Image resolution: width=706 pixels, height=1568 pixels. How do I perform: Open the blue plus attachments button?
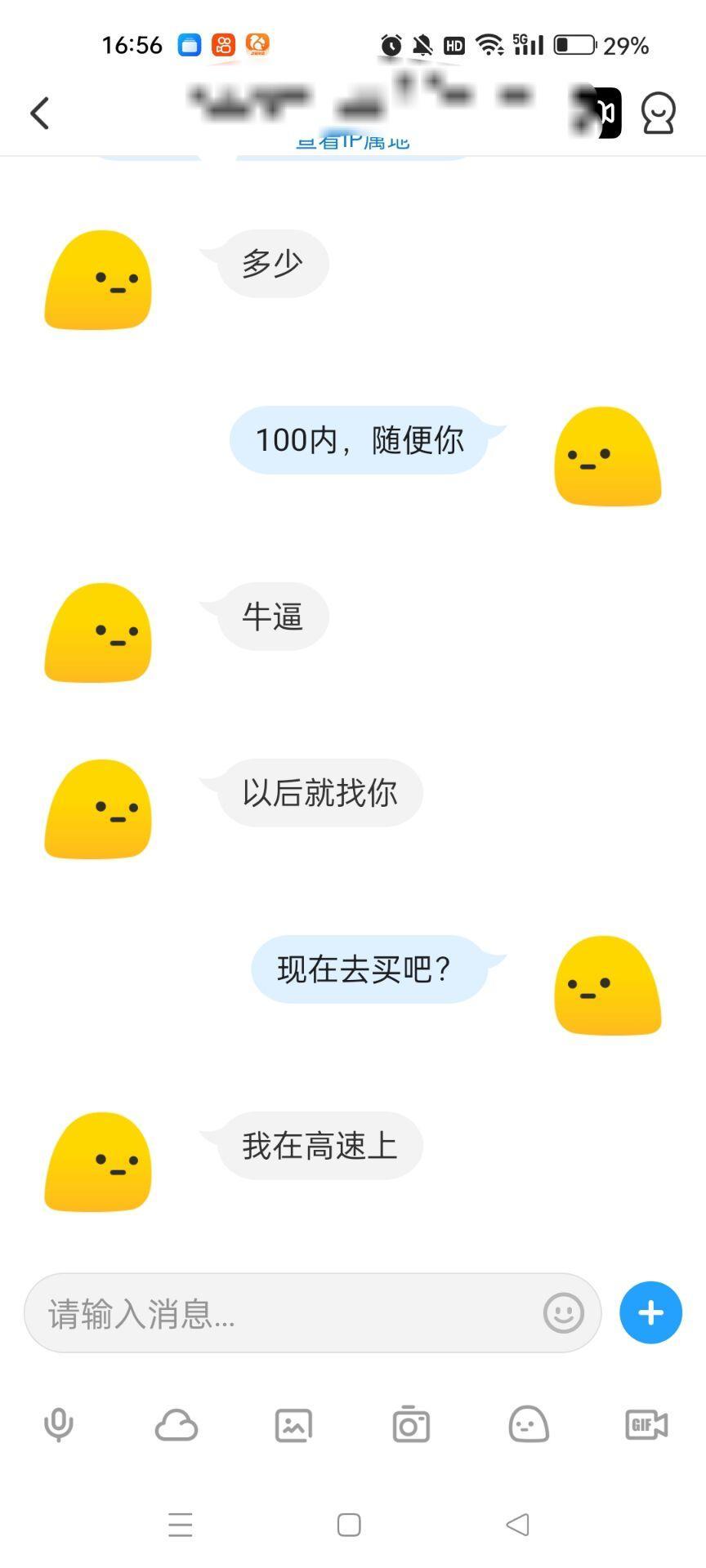point(650,1313)
